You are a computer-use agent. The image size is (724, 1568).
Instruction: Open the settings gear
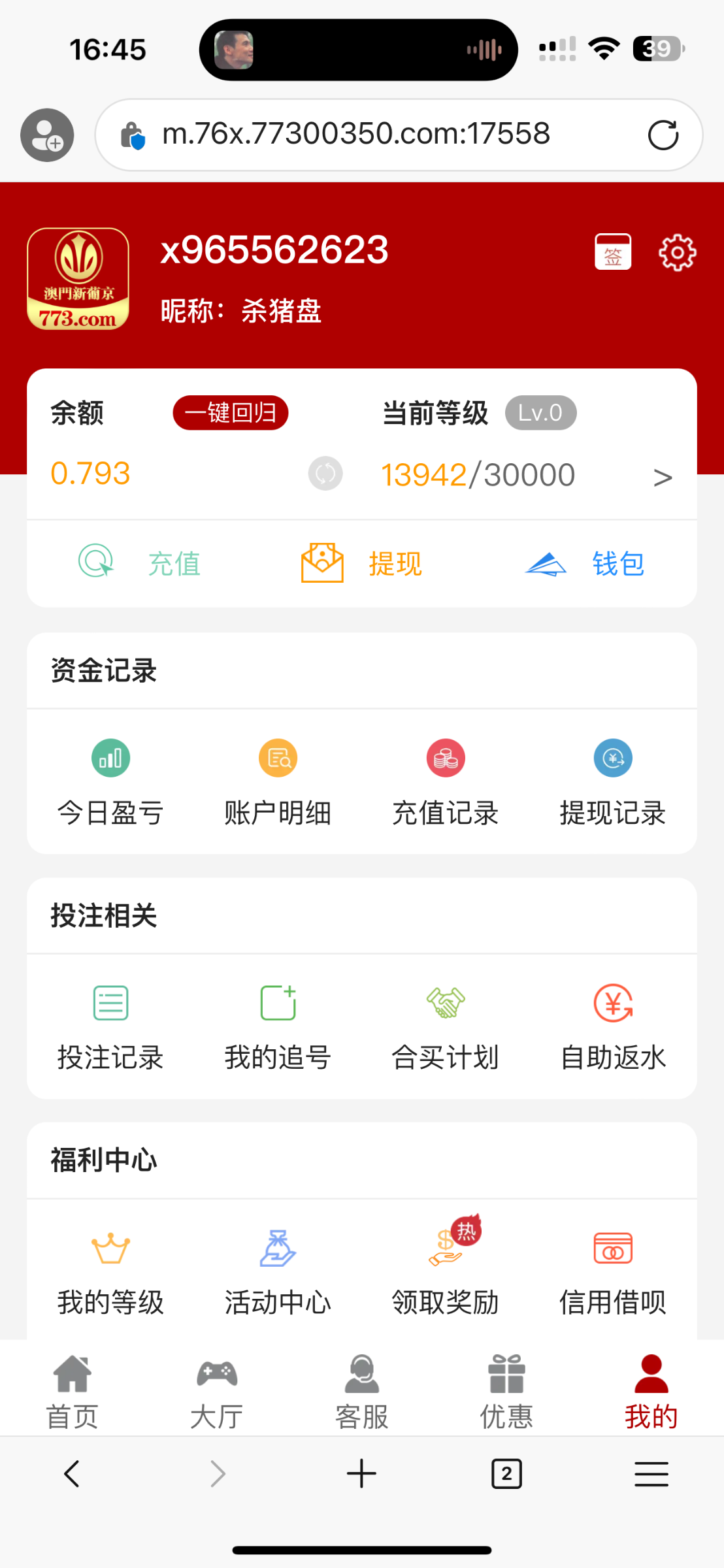(x=677, y=252)
